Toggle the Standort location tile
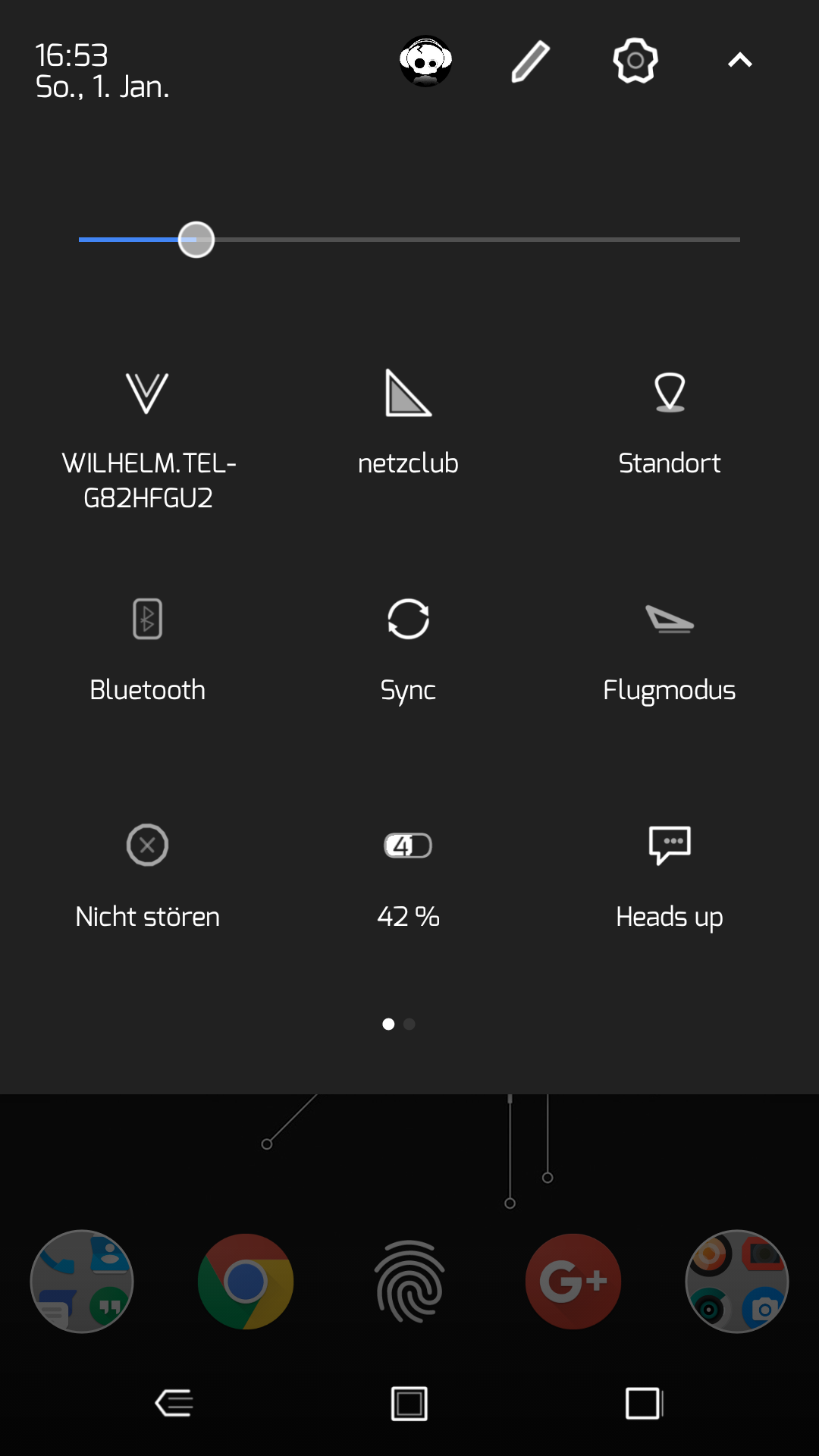Viewport: 819px width, 1456px height. pyautogui.click(x=669, y=394)
